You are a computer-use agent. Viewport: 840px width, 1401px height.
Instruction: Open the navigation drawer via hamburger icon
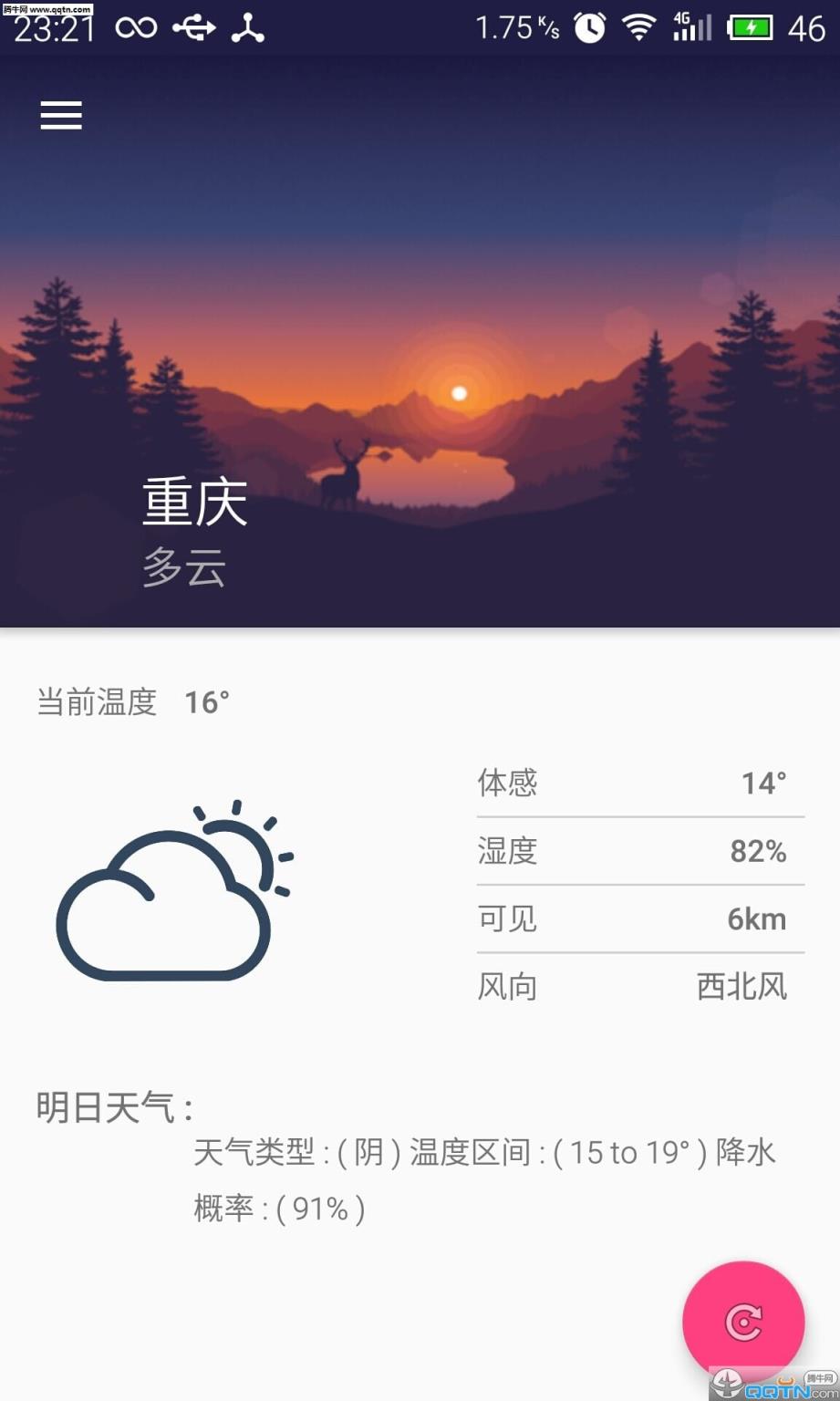pyautogui.click(x=60, y=115)
